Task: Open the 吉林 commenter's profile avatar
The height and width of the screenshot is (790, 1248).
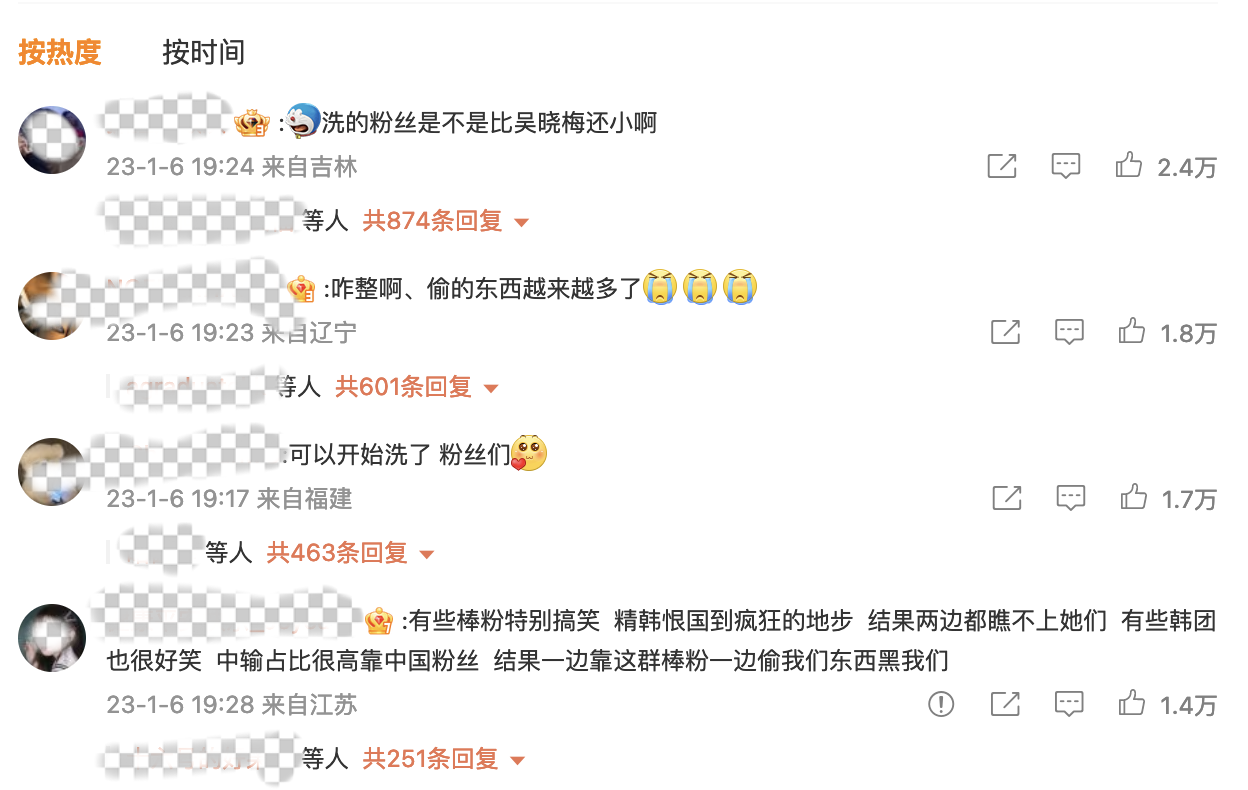Action: coord(52,140)
